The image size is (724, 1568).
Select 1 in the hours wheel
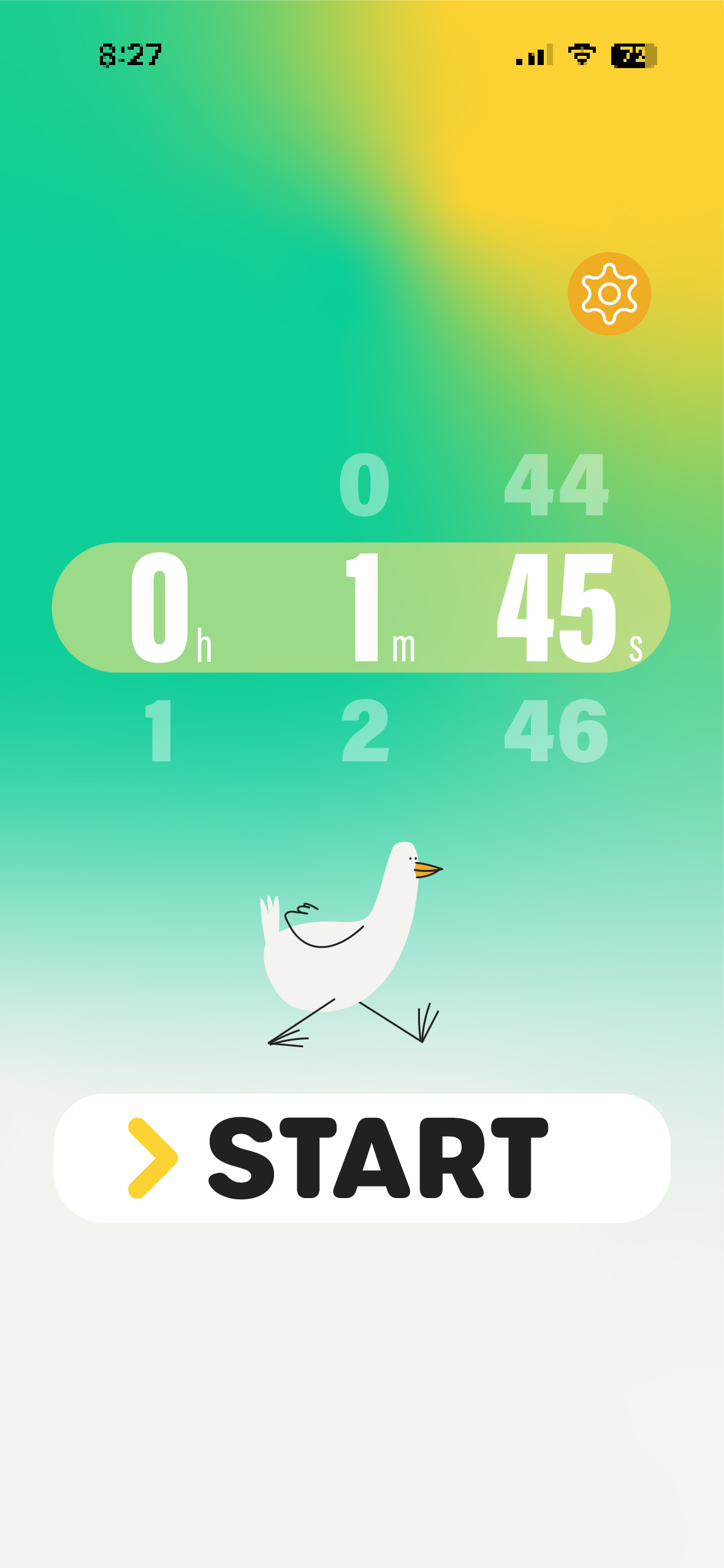tap(159, 731)
